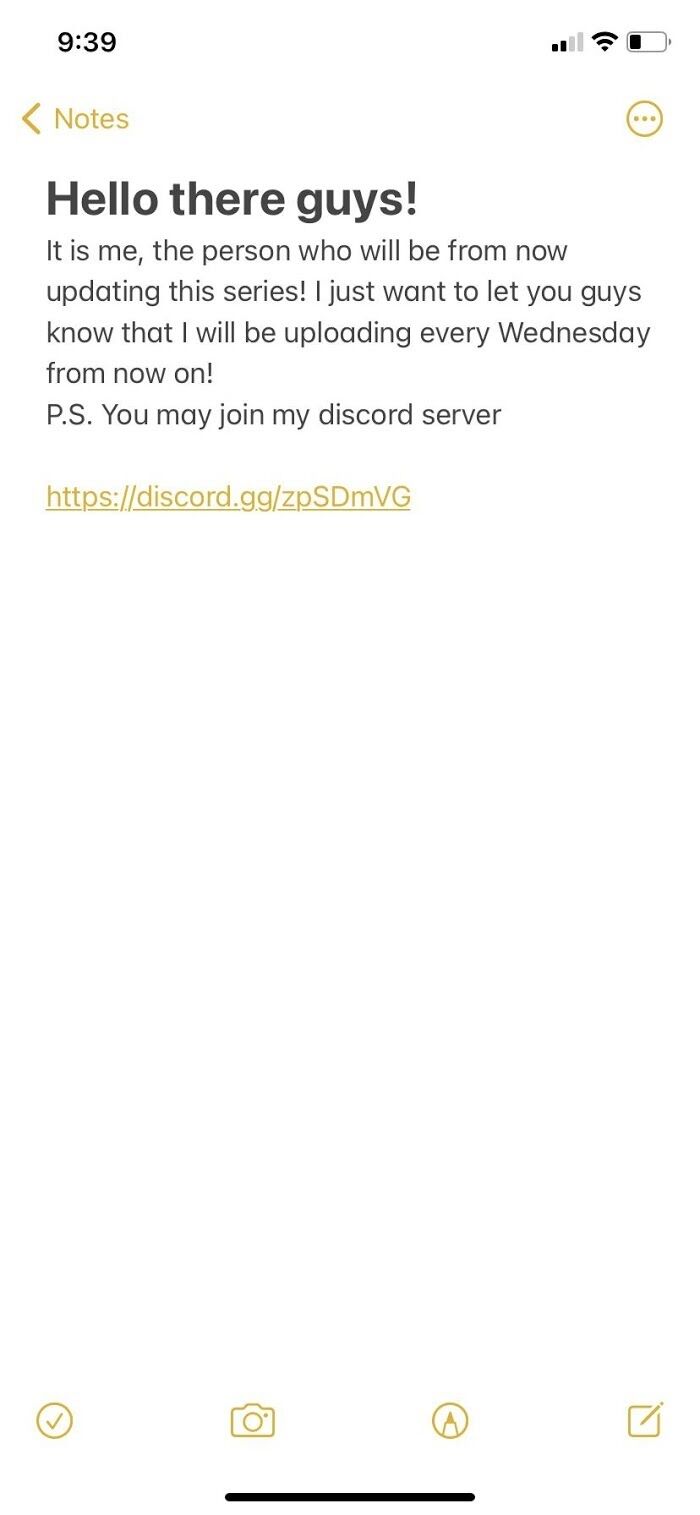Go back to the Notes list

75,119
